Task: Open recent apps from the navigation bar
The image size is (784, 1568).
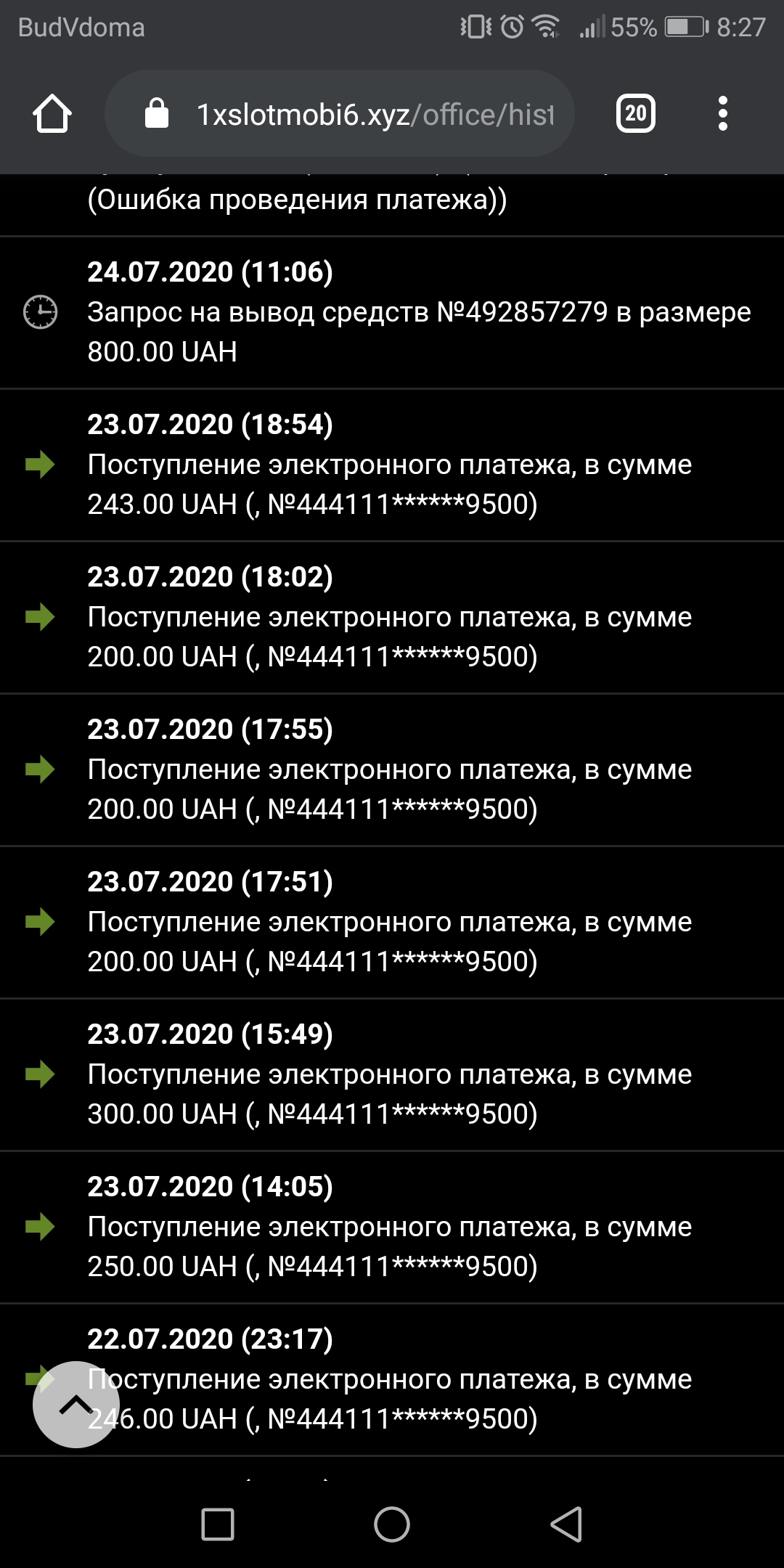Action: 217,1523
